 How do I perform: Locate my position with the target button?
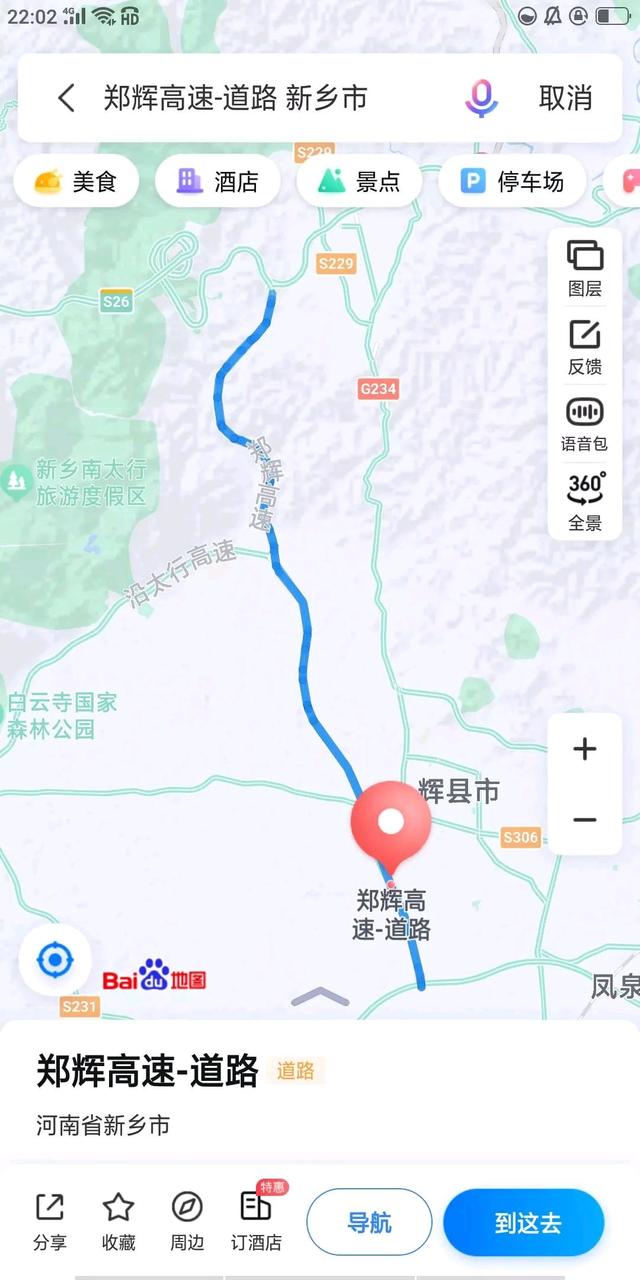pos(55,960)
